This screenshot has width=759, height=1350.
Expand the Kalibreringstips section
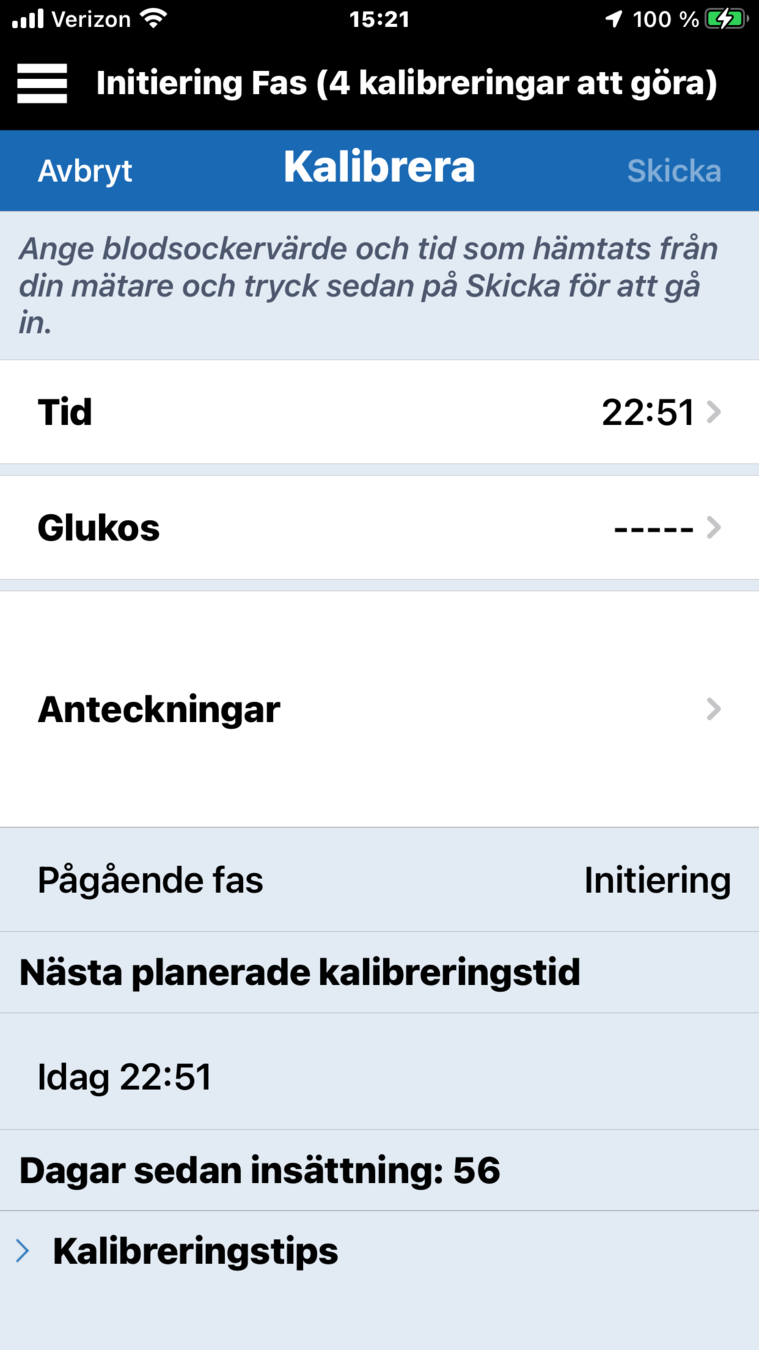click(195, 1251)
